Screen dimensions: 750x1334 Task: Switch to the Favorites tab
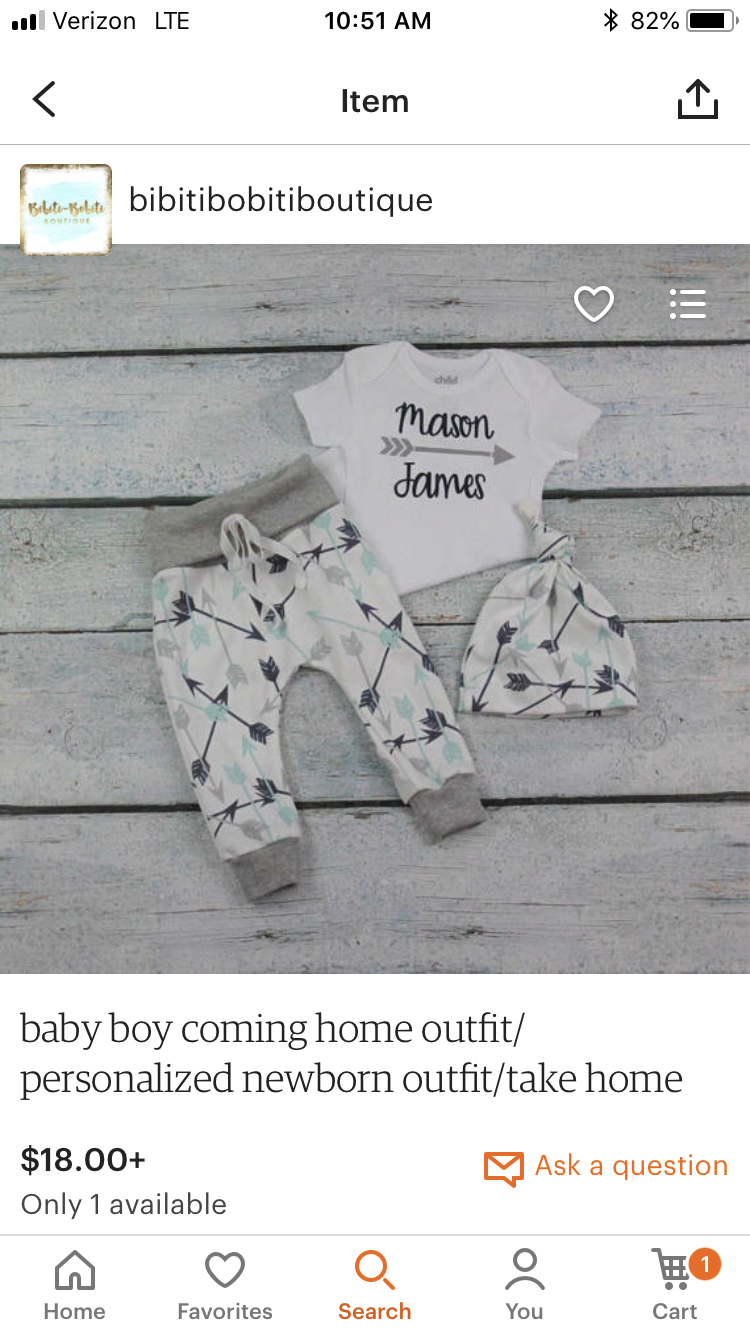point(225,1285)
